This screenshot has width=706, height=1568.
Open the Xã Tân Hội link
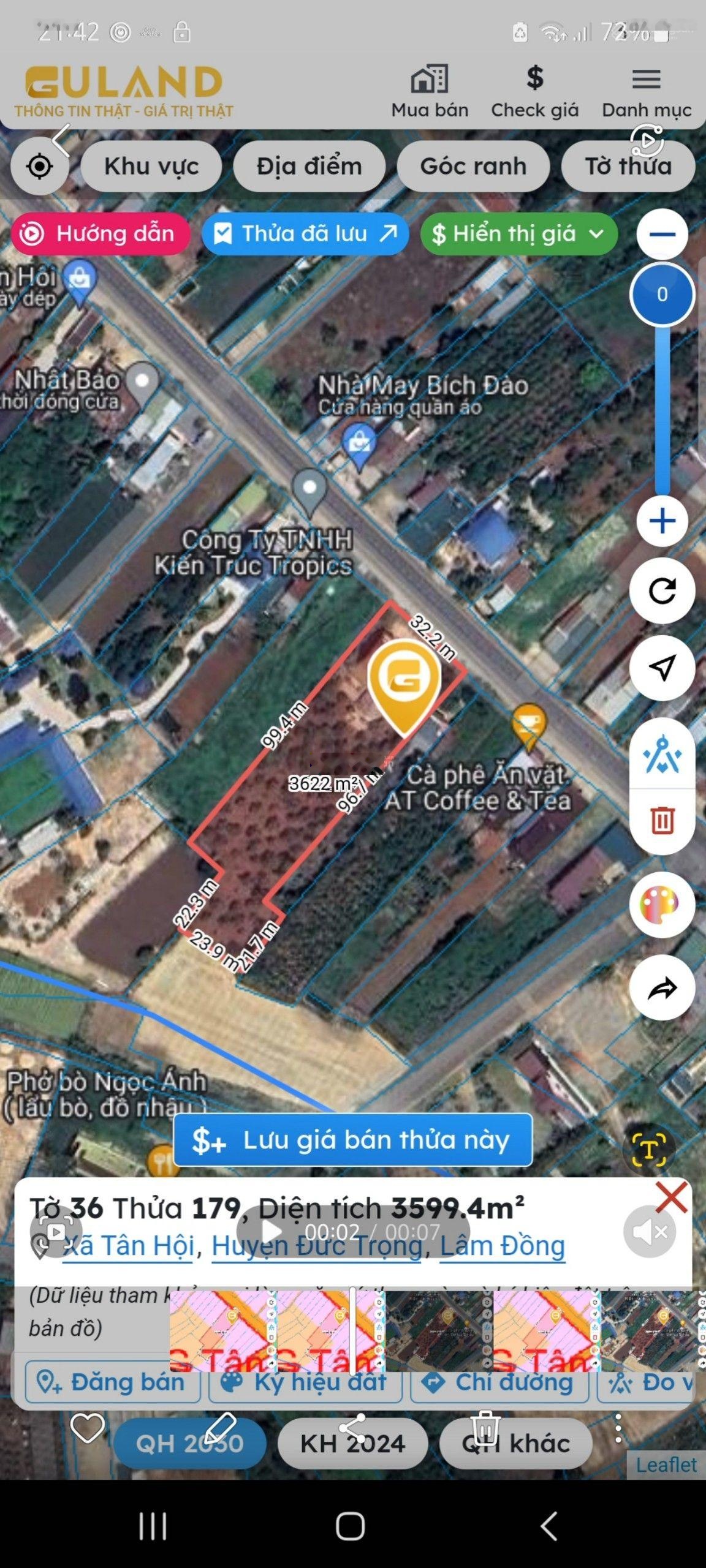pyautogui.click(x=129, y=1245)
